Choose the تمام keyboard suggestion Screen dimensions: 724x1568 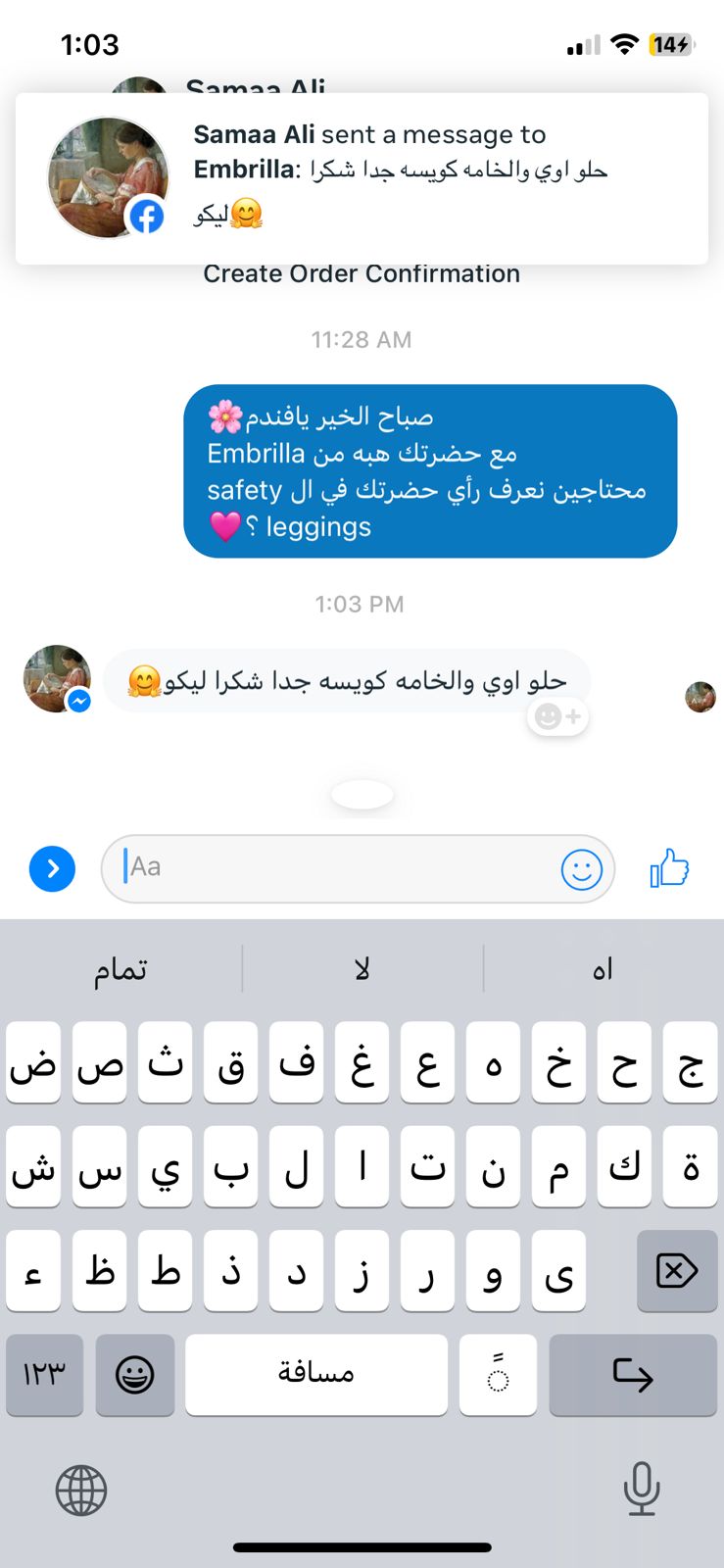pyautogui.click(x=121, y=969)
